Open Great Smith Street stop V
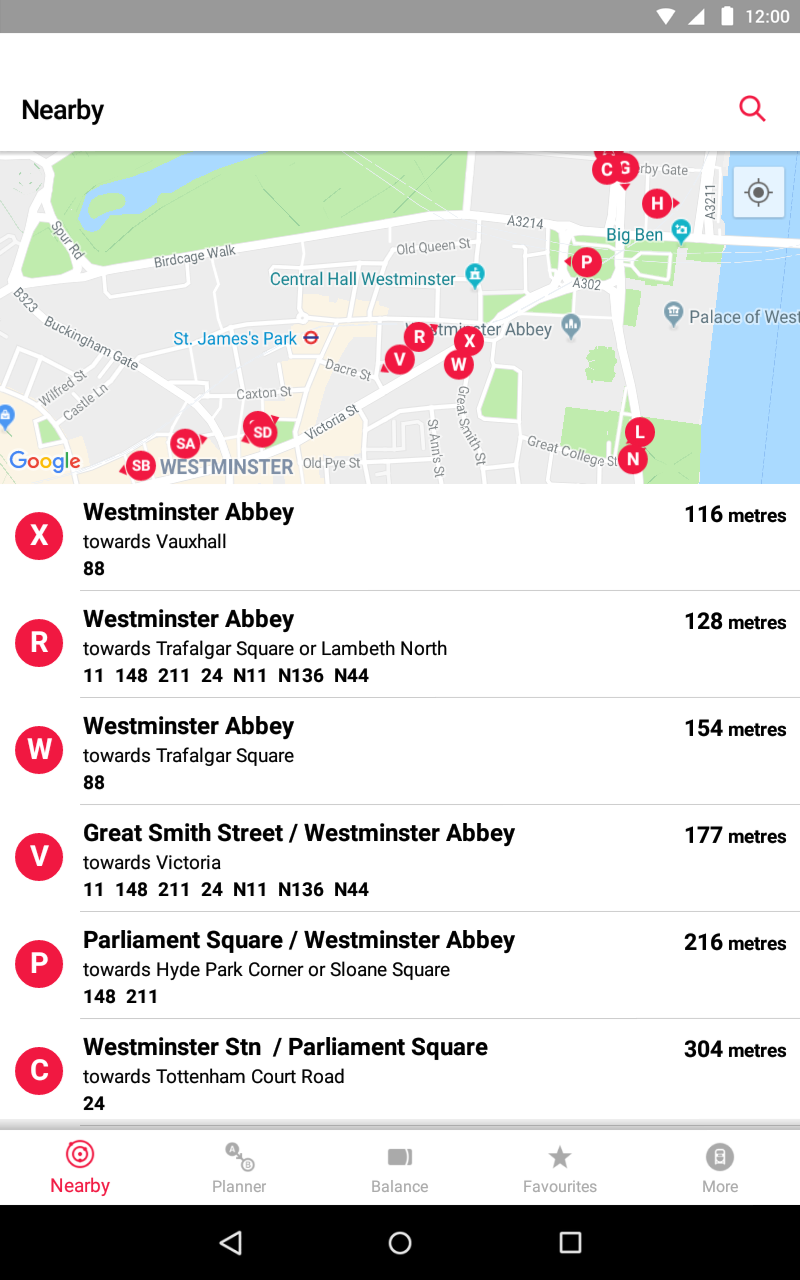This screenshot has width=800, height=1280. 400,859
